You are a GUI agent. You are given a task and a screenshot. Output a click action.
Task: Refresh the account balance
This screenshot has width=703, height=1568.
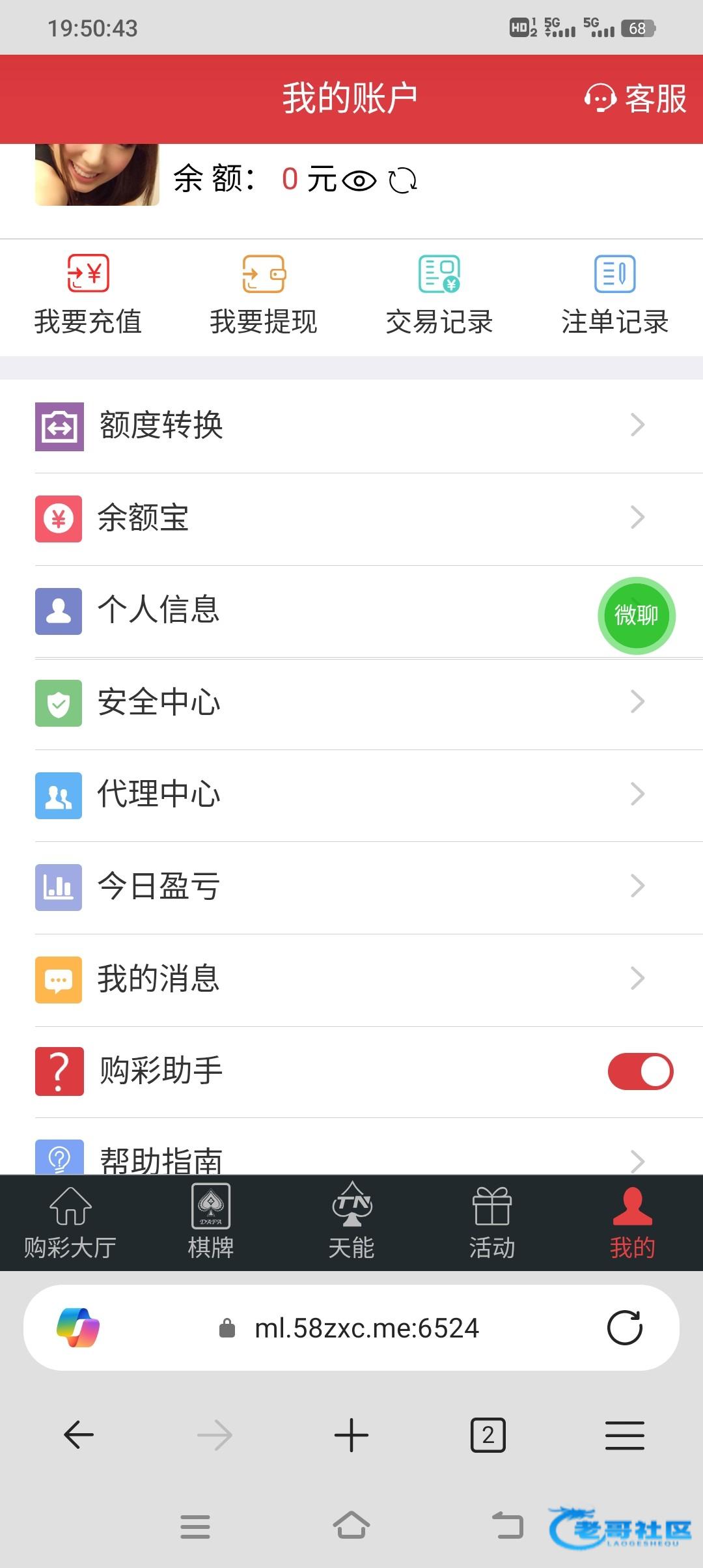[403, 180]
